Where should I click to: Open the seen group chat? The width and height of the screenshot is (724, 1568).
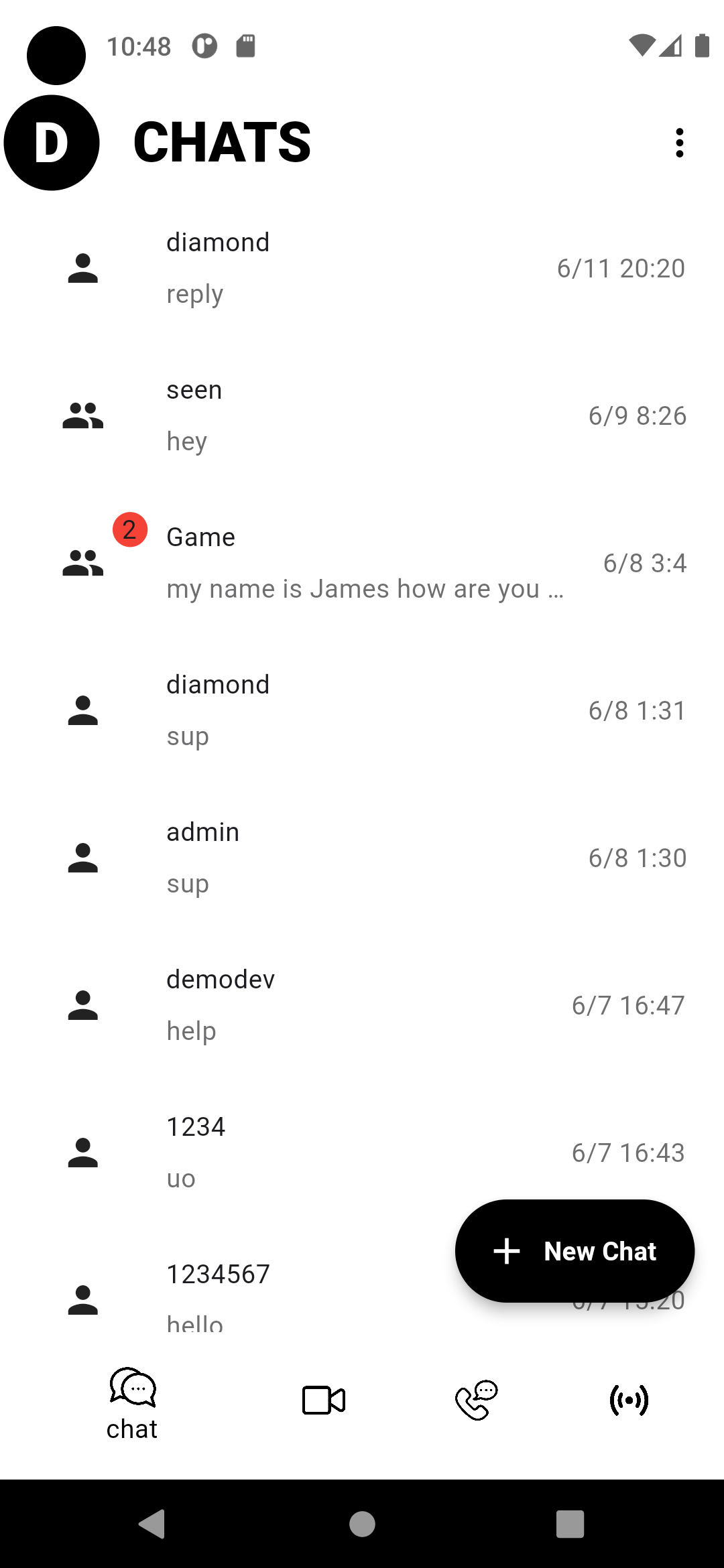362,415
